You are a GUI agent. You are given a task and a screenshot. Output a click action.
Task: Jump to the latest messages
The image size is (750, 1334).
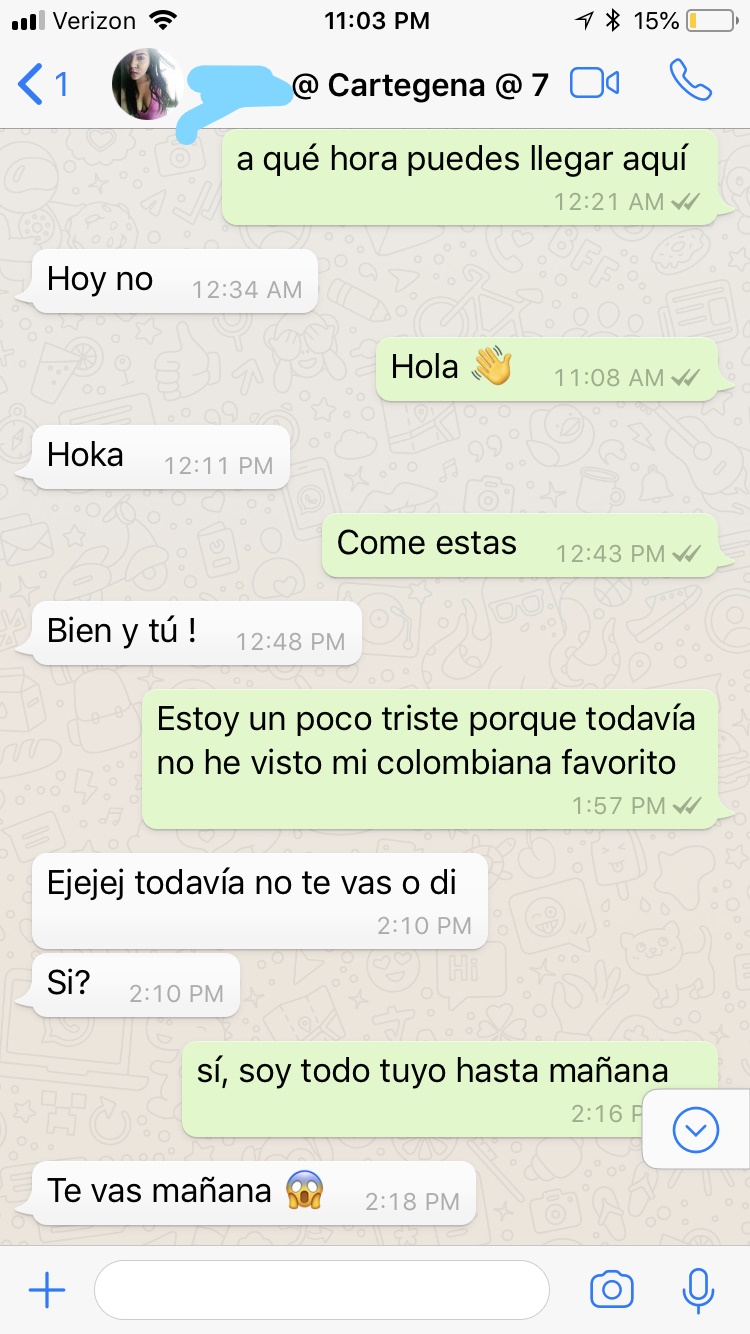(696, 1130)
